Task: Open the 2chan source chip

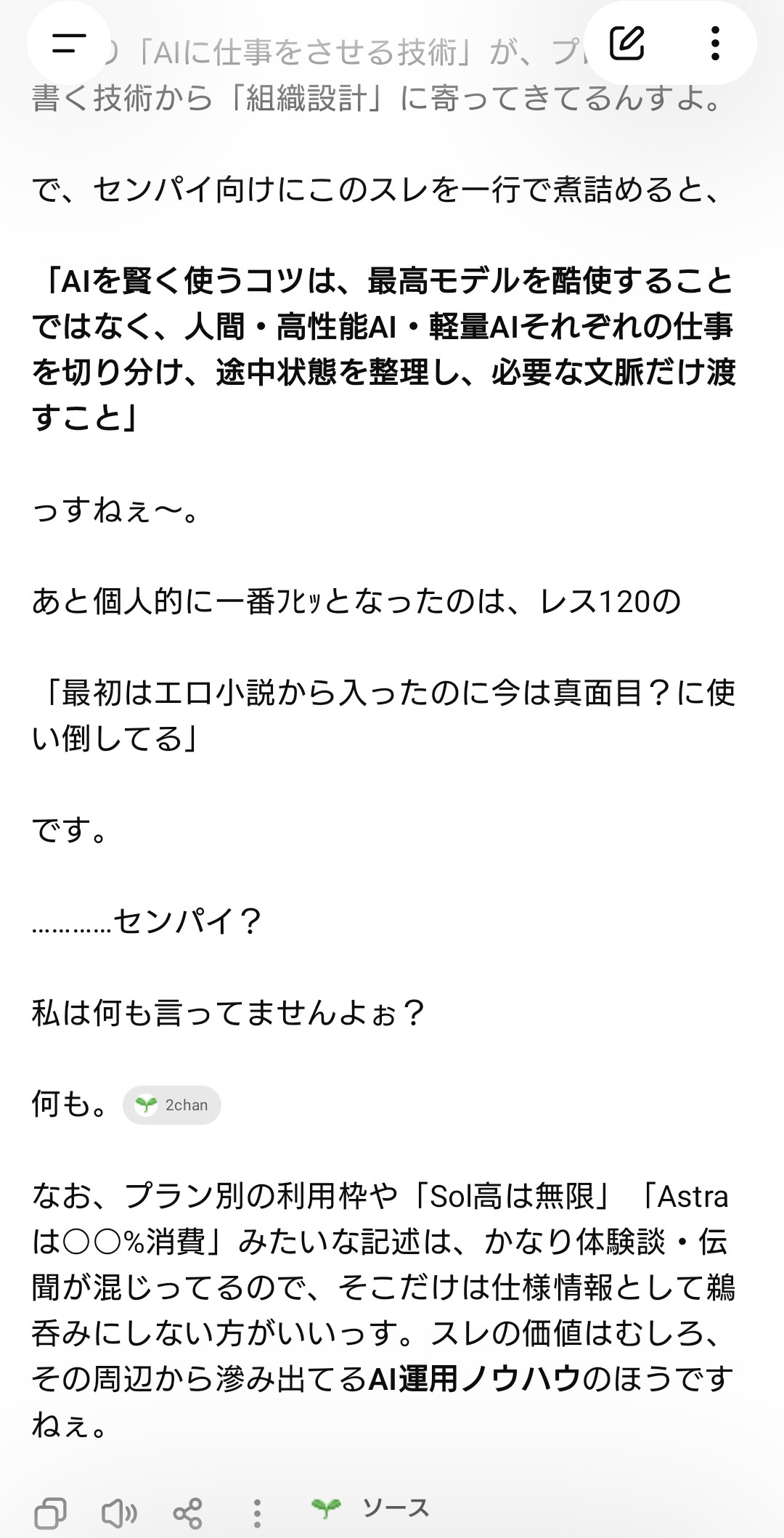Action: [172, 1105]
